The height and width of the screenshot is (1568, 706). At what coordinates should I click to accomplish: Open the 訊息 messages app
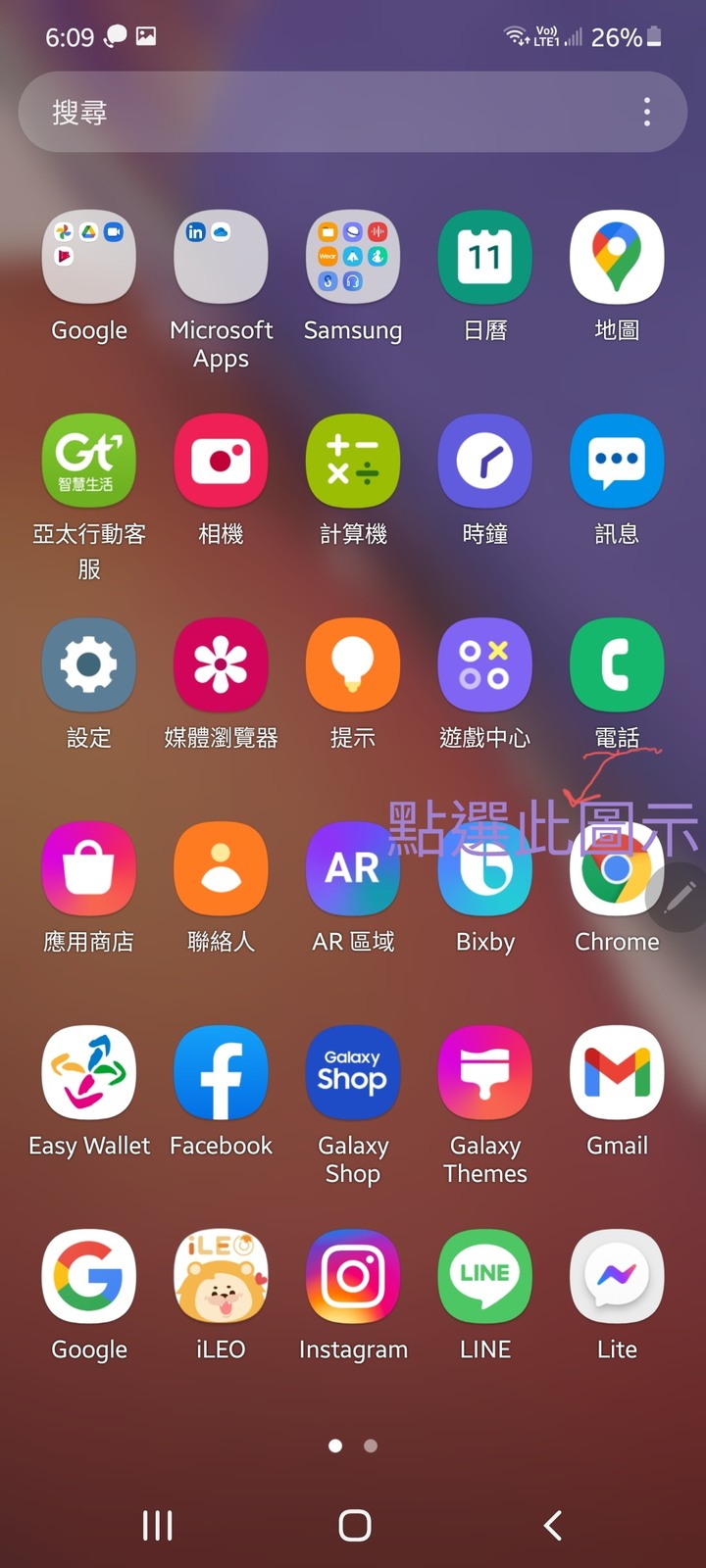(617, 462)
